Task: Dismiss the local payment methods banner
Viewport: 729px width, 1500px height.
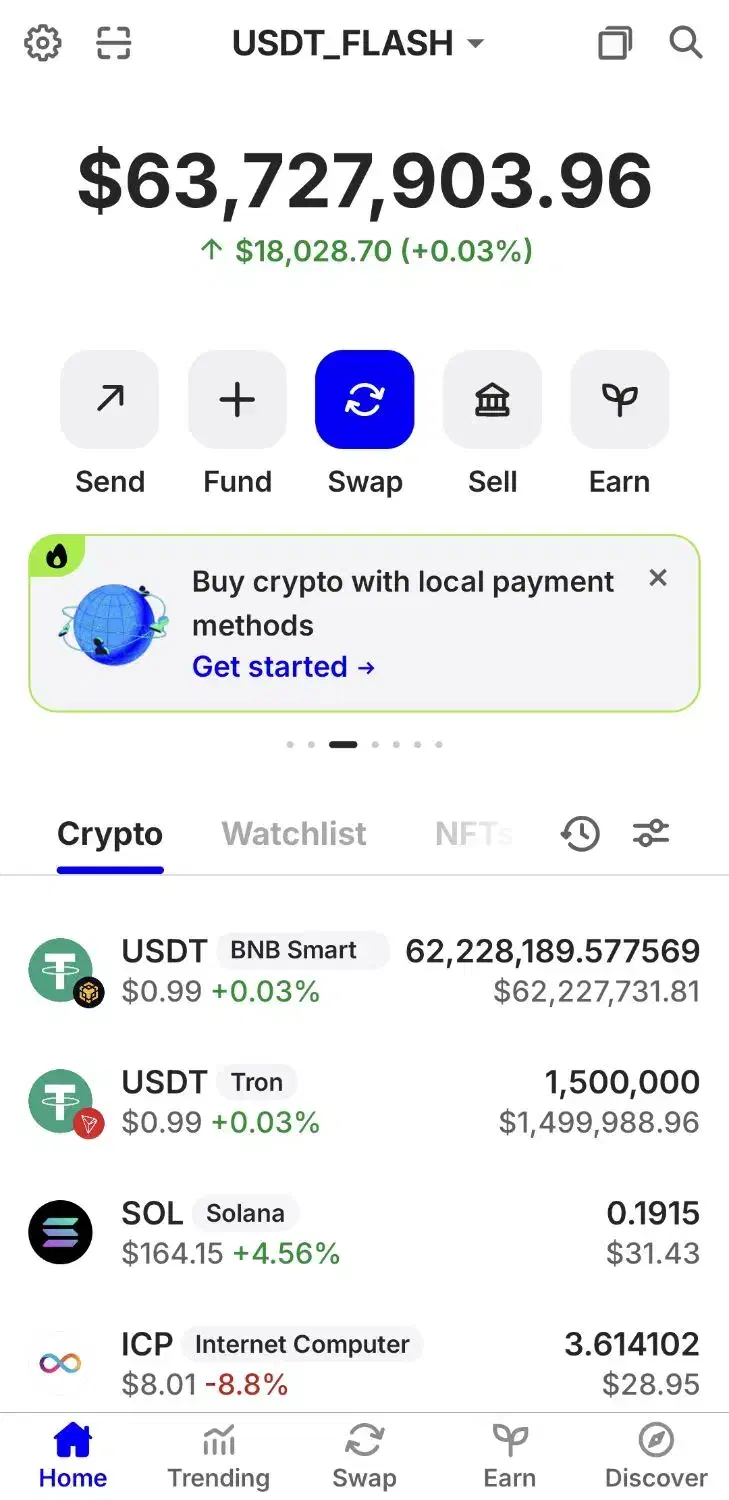Action: point(657,578)
